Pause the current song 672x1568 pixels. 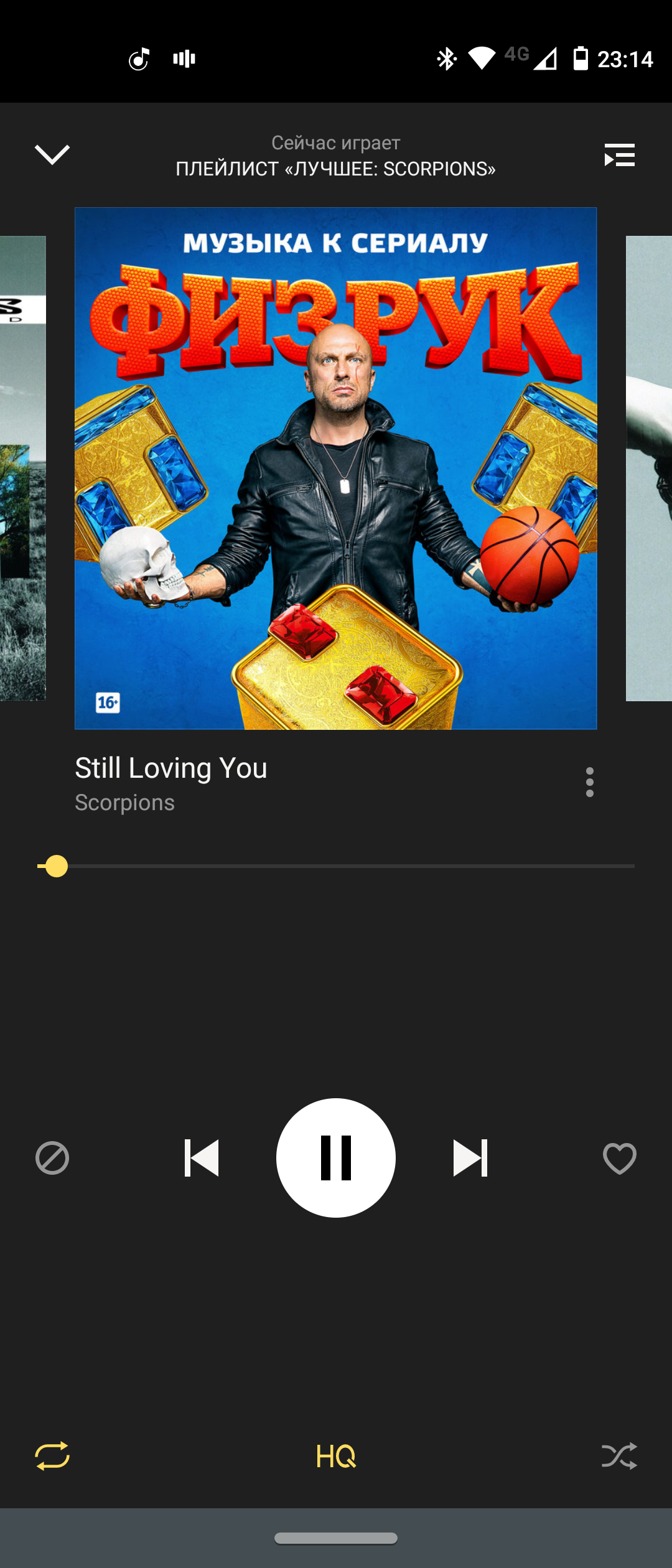(336, 1158)
